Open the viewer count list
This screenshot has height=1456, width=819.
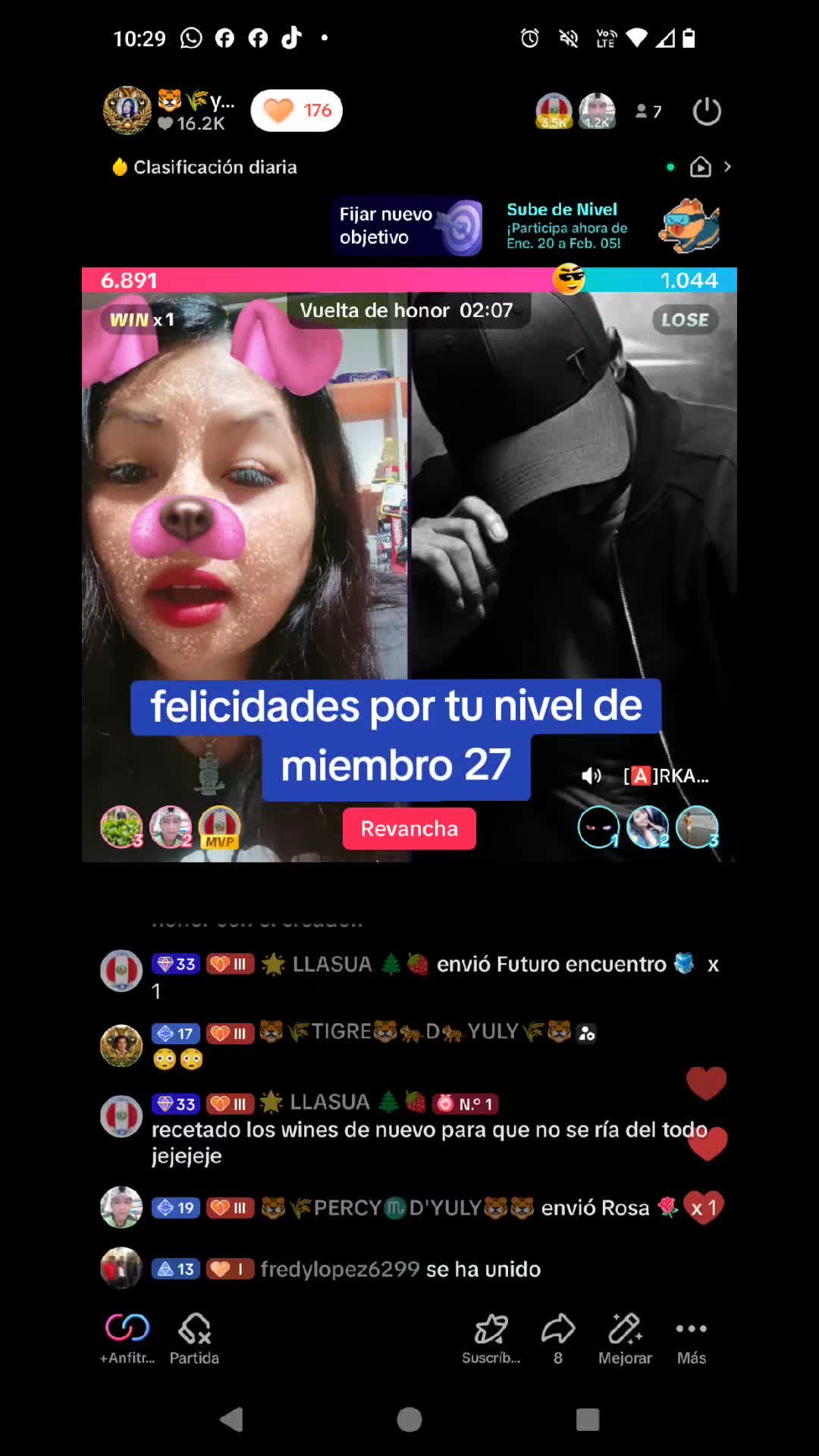pyautogui.click(x=649, y=111)
